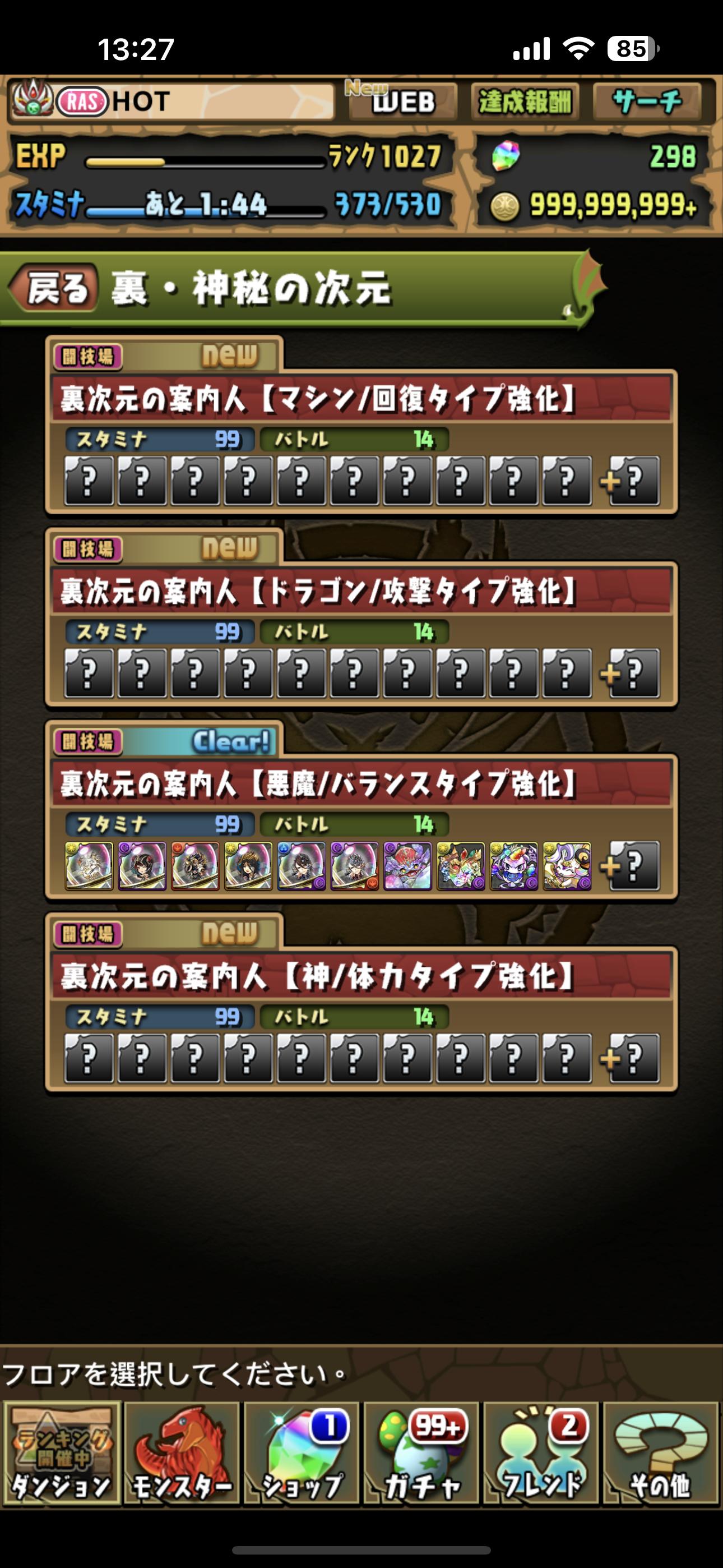This screenshot has width=723, height=1568.
Task: Switch to the モンスター tab
Action: pos(182,1454)
